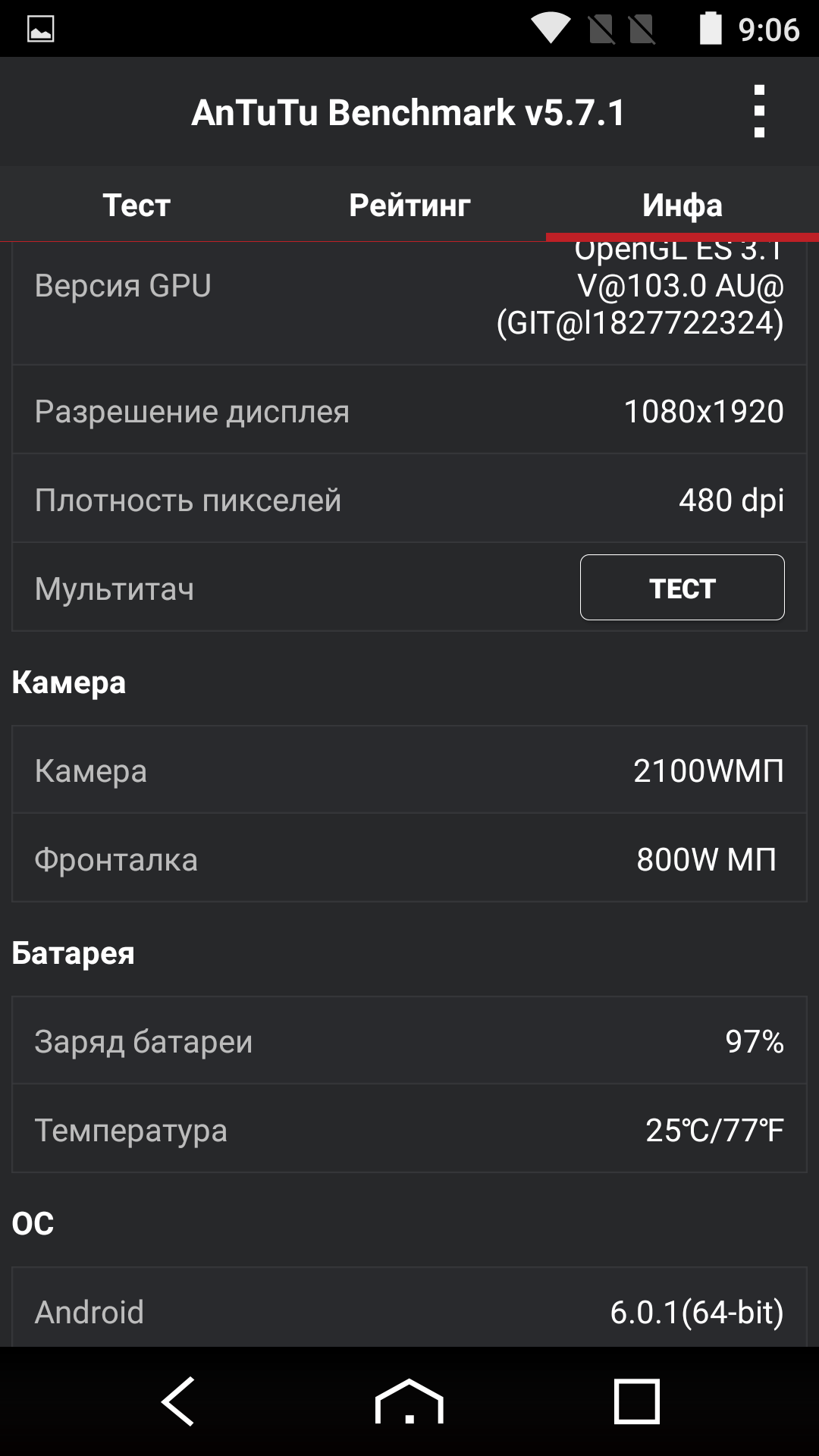The image size is (819, 1456).
Task: Tap the system home button
Action: (x=409, y=1401)
